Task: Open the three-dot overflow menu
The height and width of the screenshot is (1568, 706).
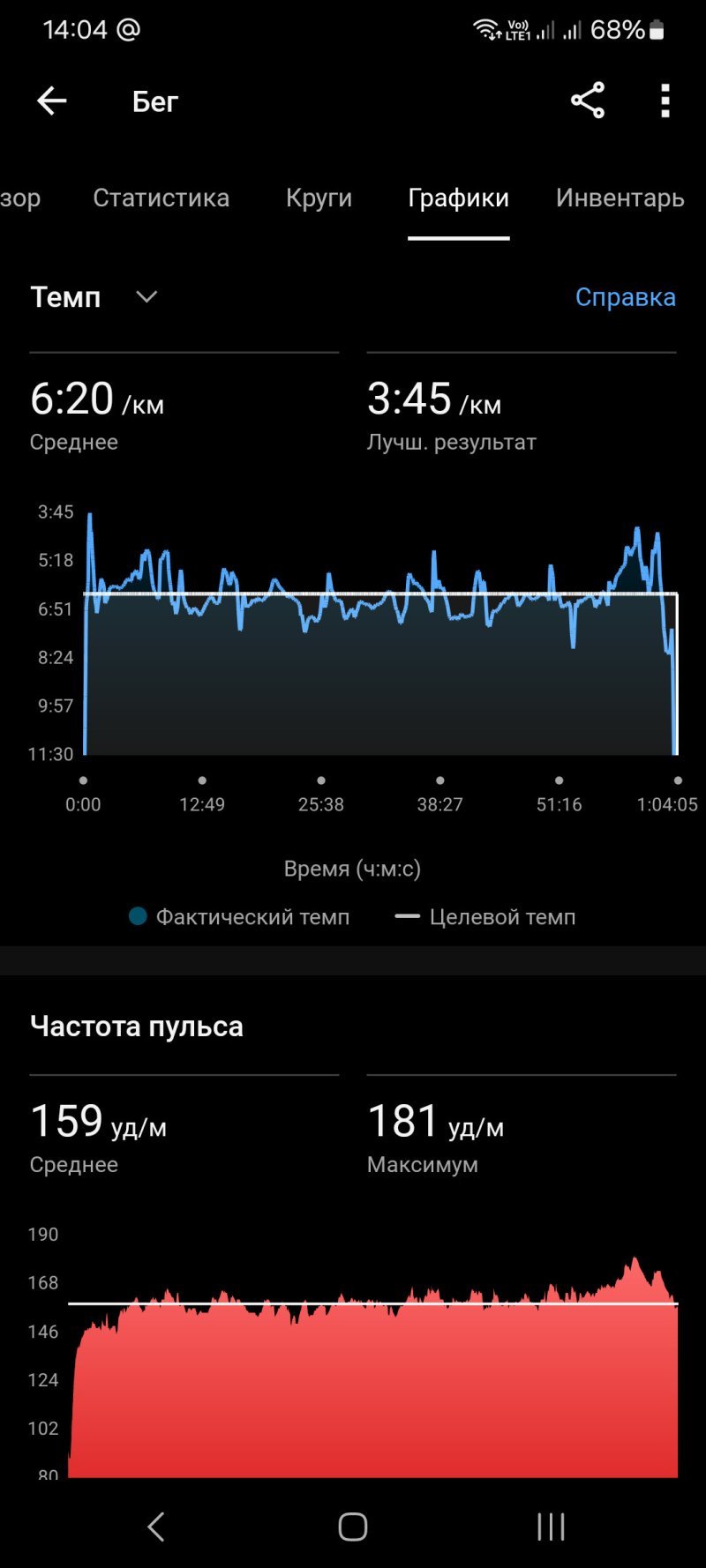Action: pos(665,101)
